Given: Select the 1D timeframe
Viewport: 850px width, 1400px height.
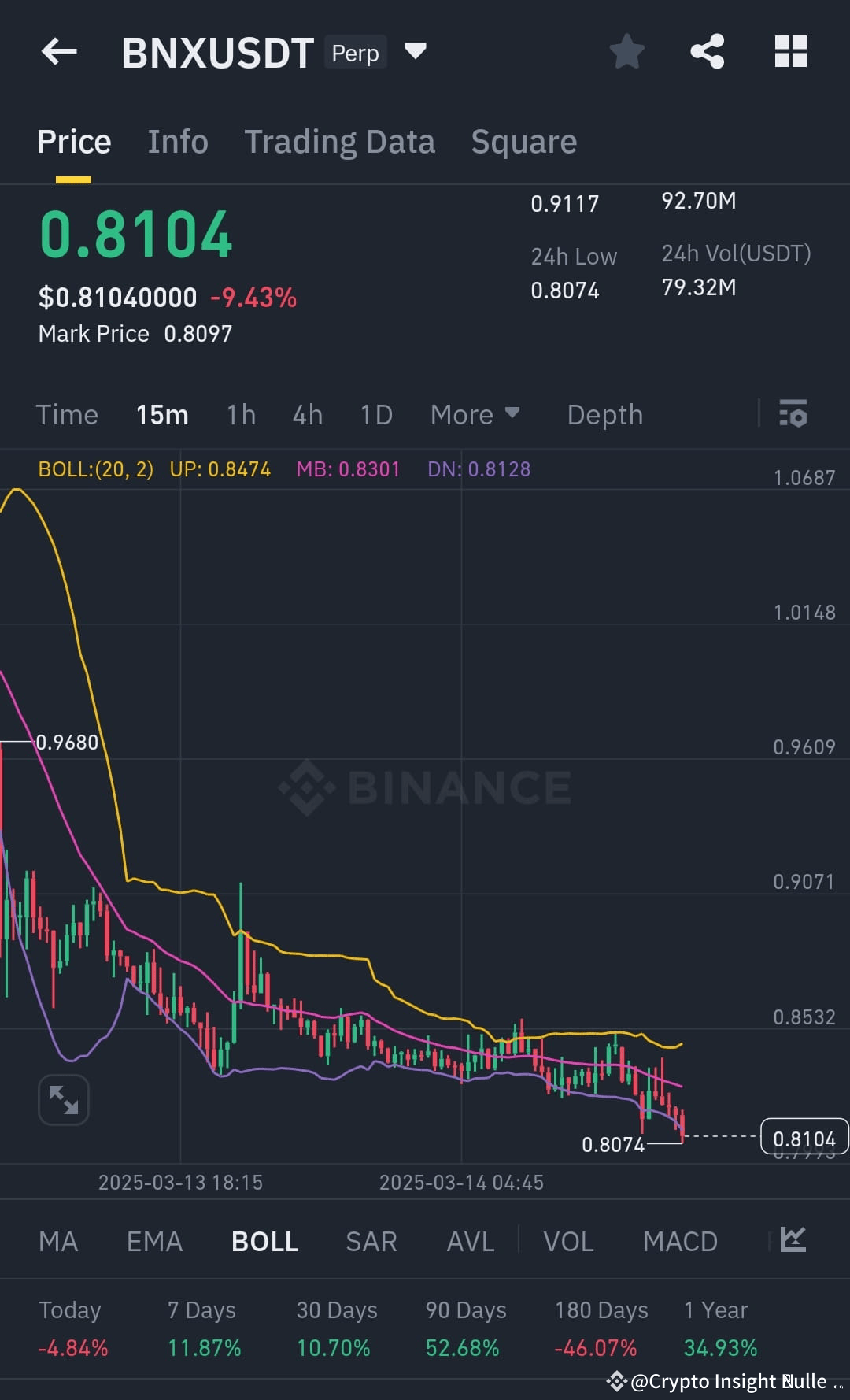Looking at the screenshot, I should pyautogui.click(x=375, y=414).
